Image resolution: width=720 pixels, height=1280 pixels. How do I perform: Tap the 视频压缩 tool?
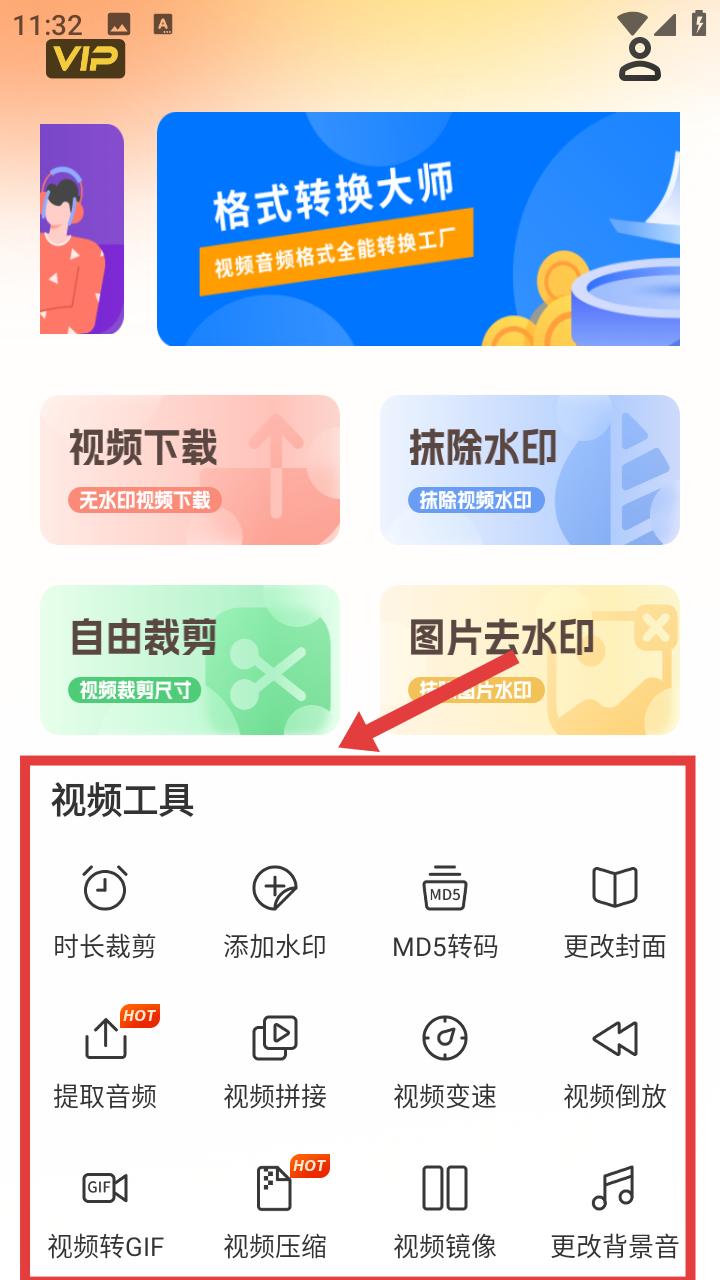tap(275, 1210)
